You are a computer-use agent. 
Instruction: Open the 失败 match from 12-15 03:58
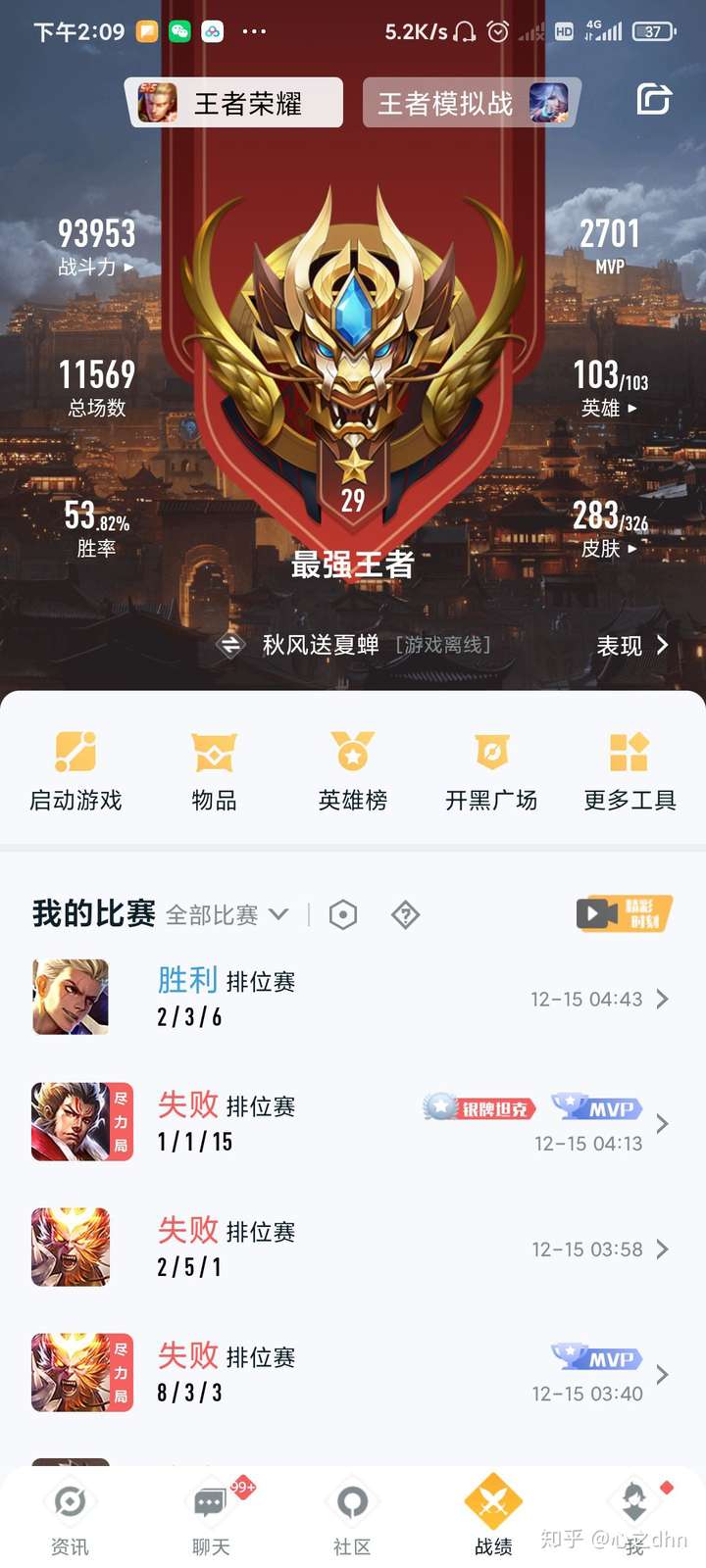353,1249
